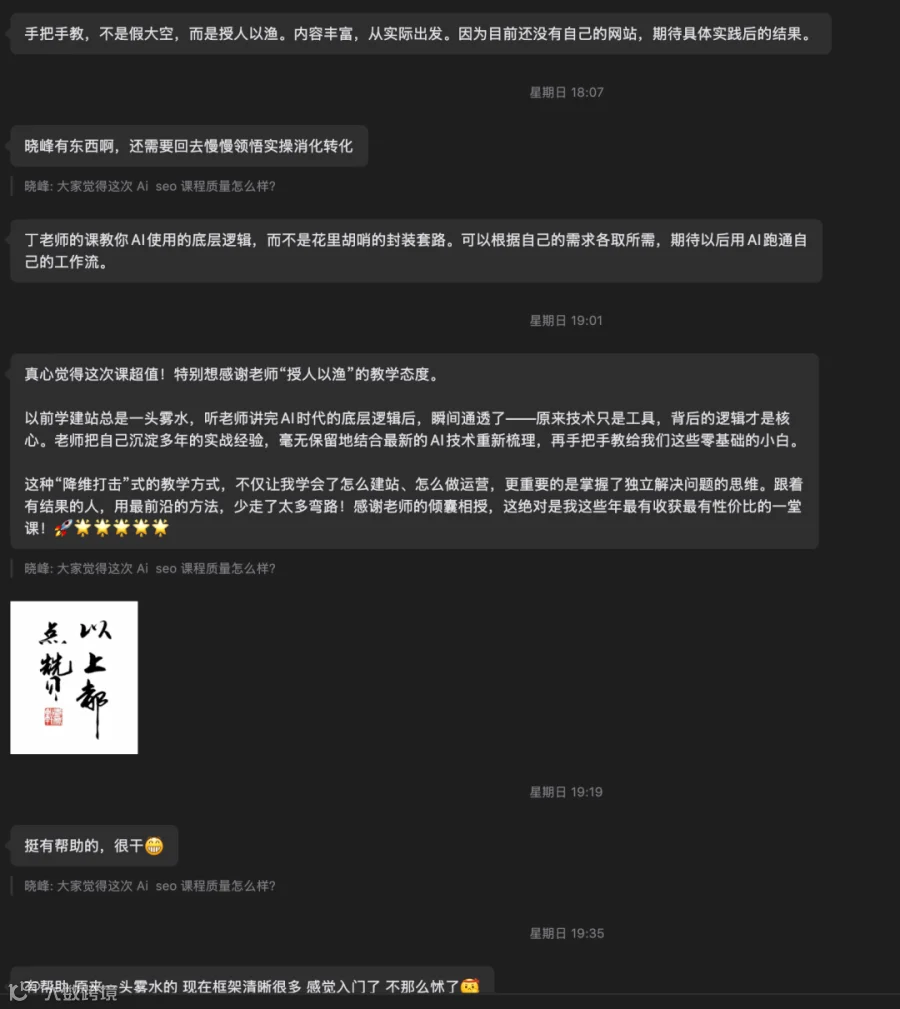The width and height of the screenshot is (900, 1009).
Task: Open the quoted 晓峰 message above the calligraphy sticker
Action: [x=150, y=568]
